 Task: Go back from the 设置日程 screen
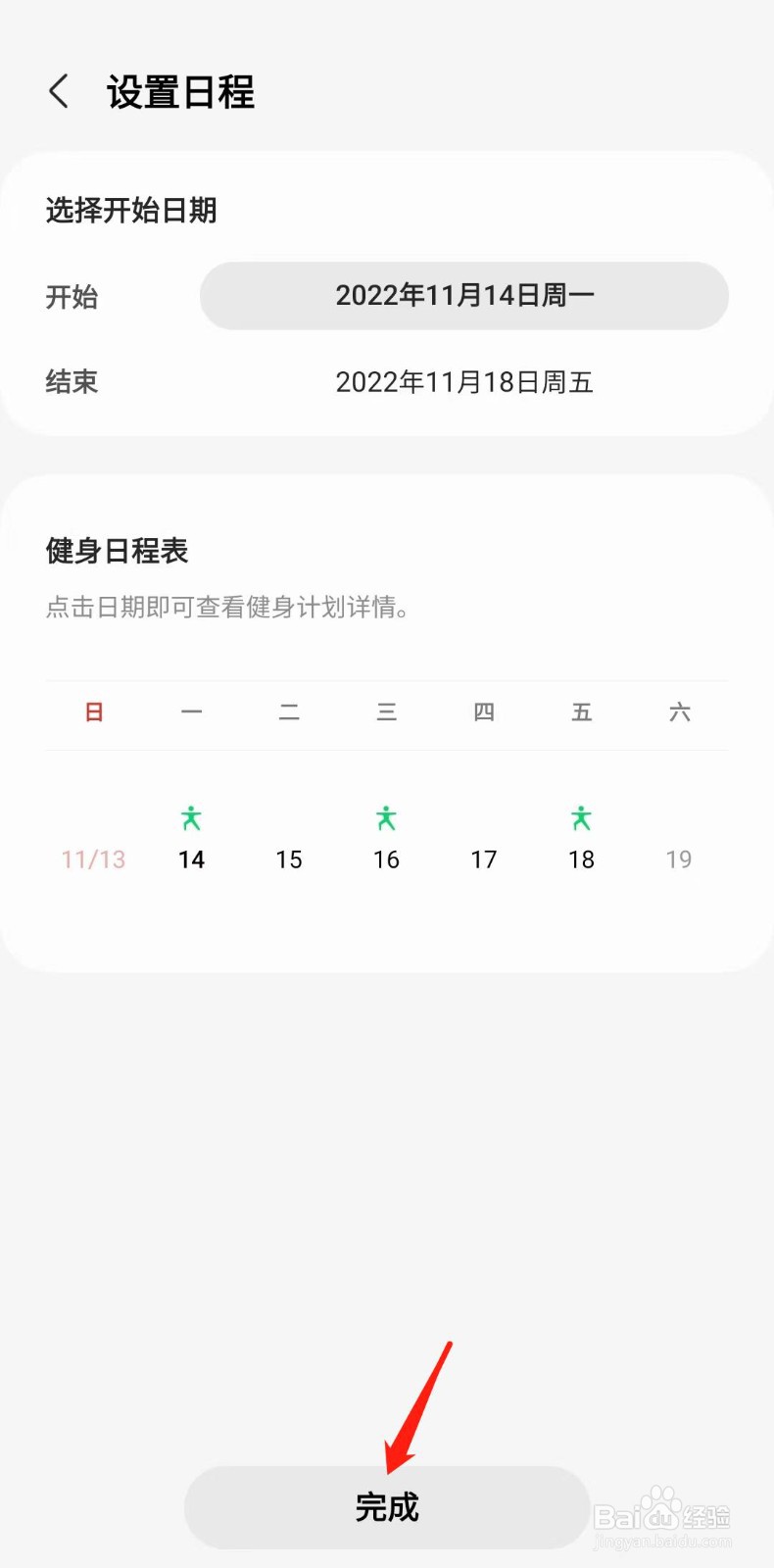[59, 92]
